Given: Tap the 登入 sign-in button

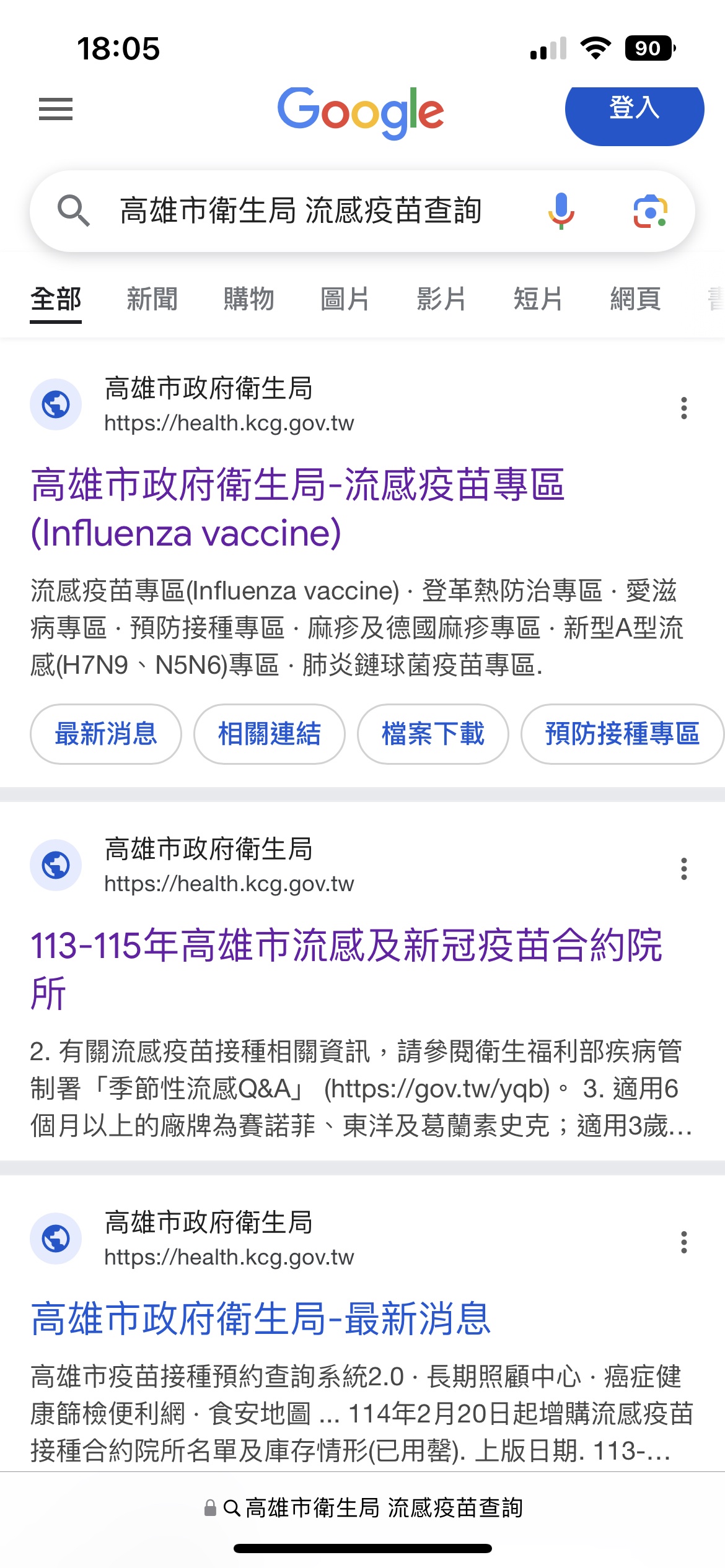Looking at the screenshot, I should pyautogui.click(x=635, y=110).
